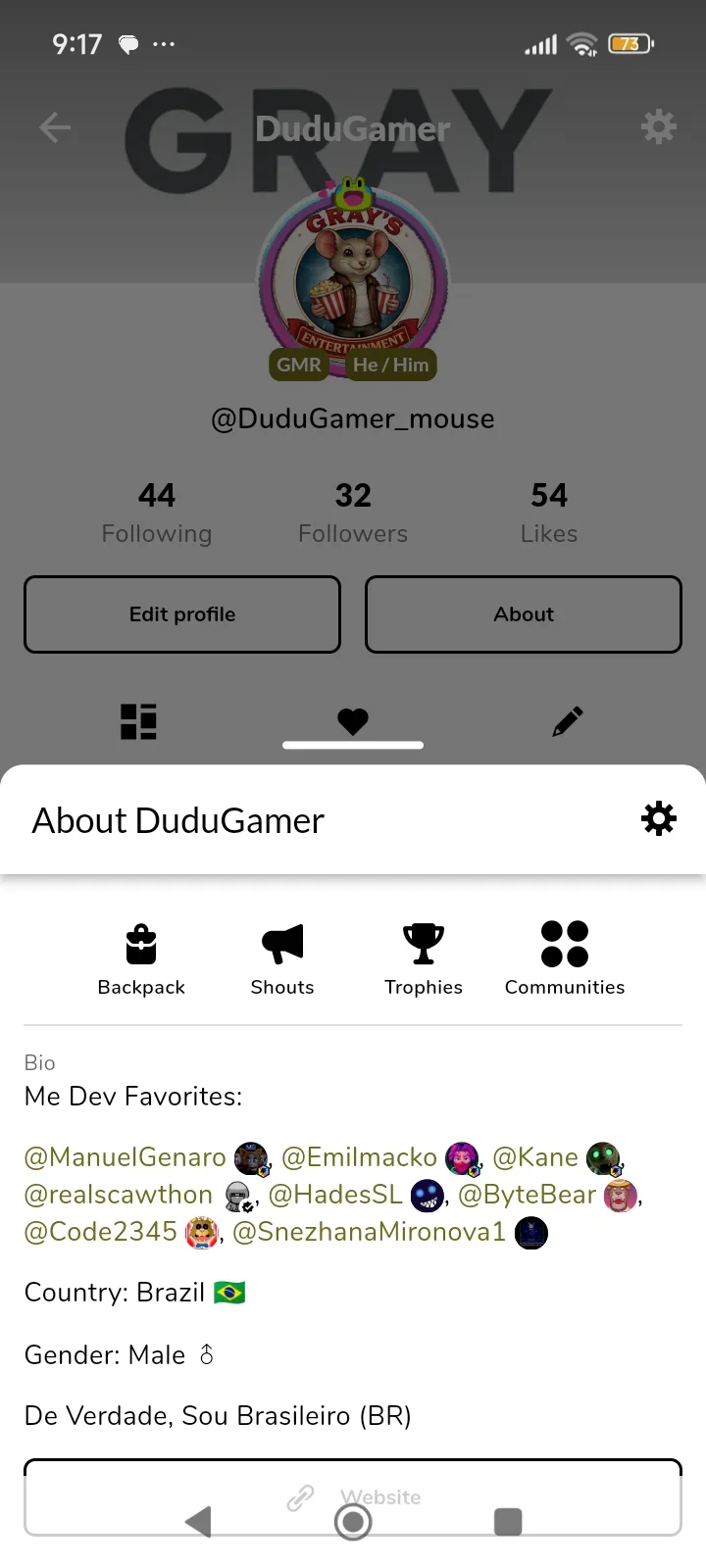
Task: Switch to the liked posts heart tab
Action: pos(353,722)
